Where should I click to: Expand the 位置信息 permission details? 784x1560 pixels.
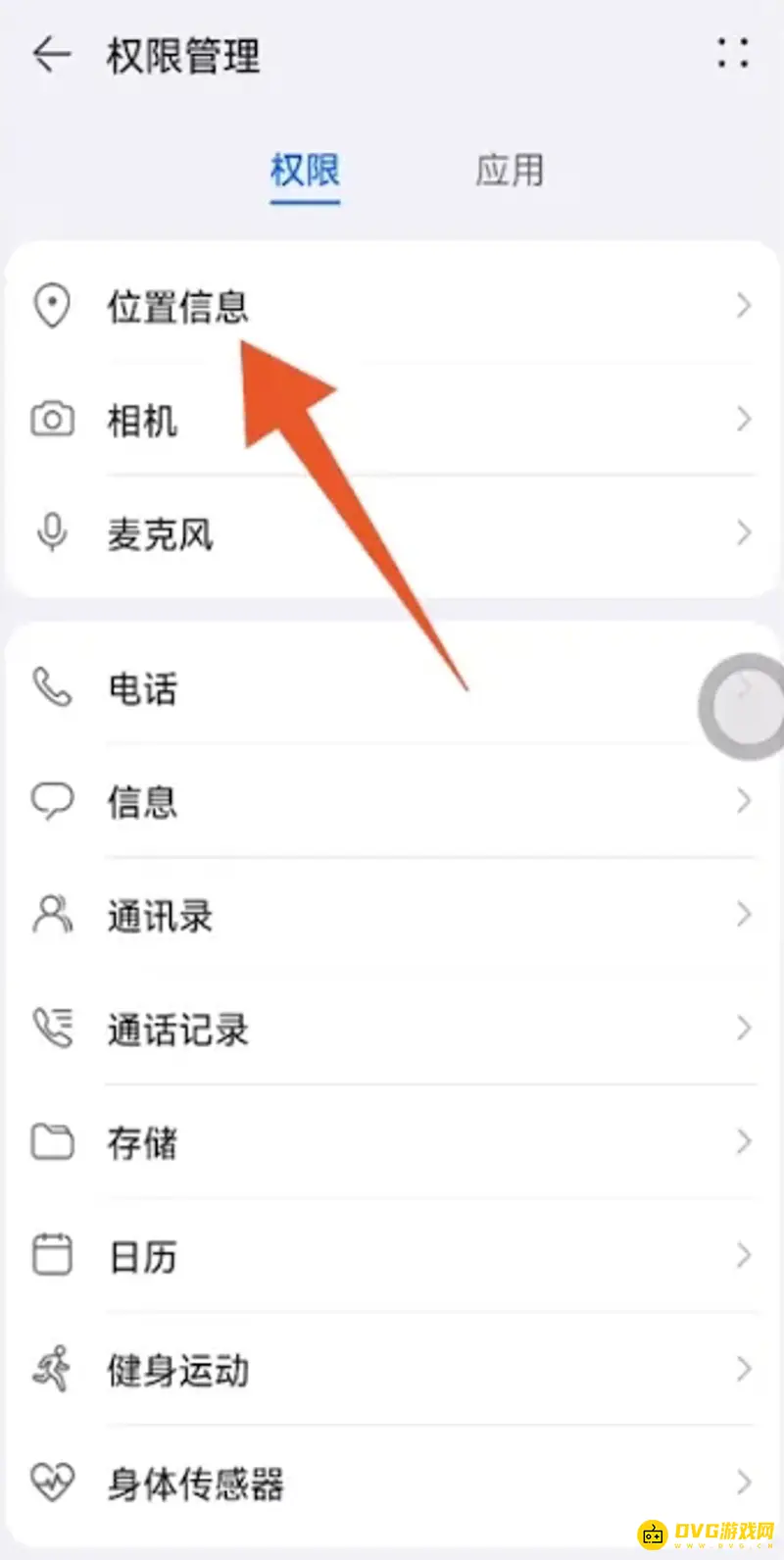coord(742,306)
